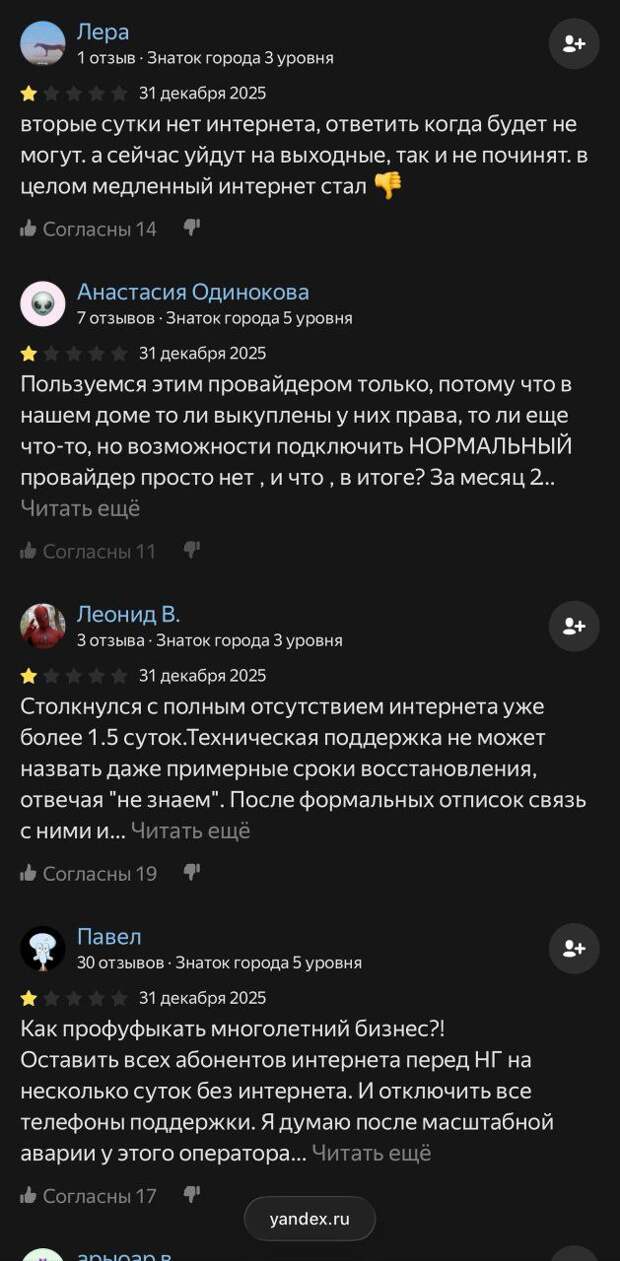Dislike Павел's review
Viewport: 620px width, 1261px height.
click(192, 1194)
